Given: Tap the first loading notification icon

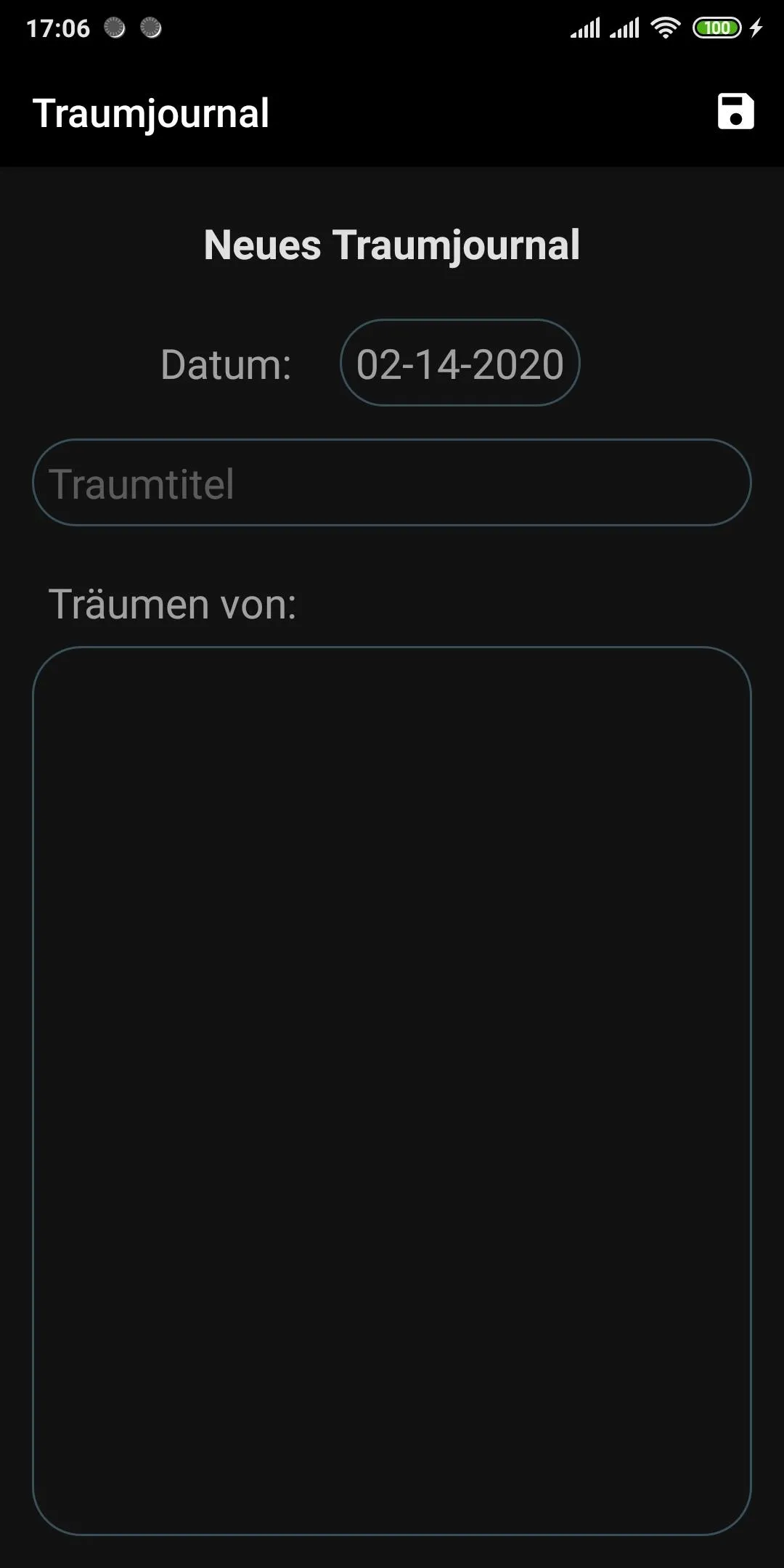Looking at the screenshot, I should click(113, 28).
